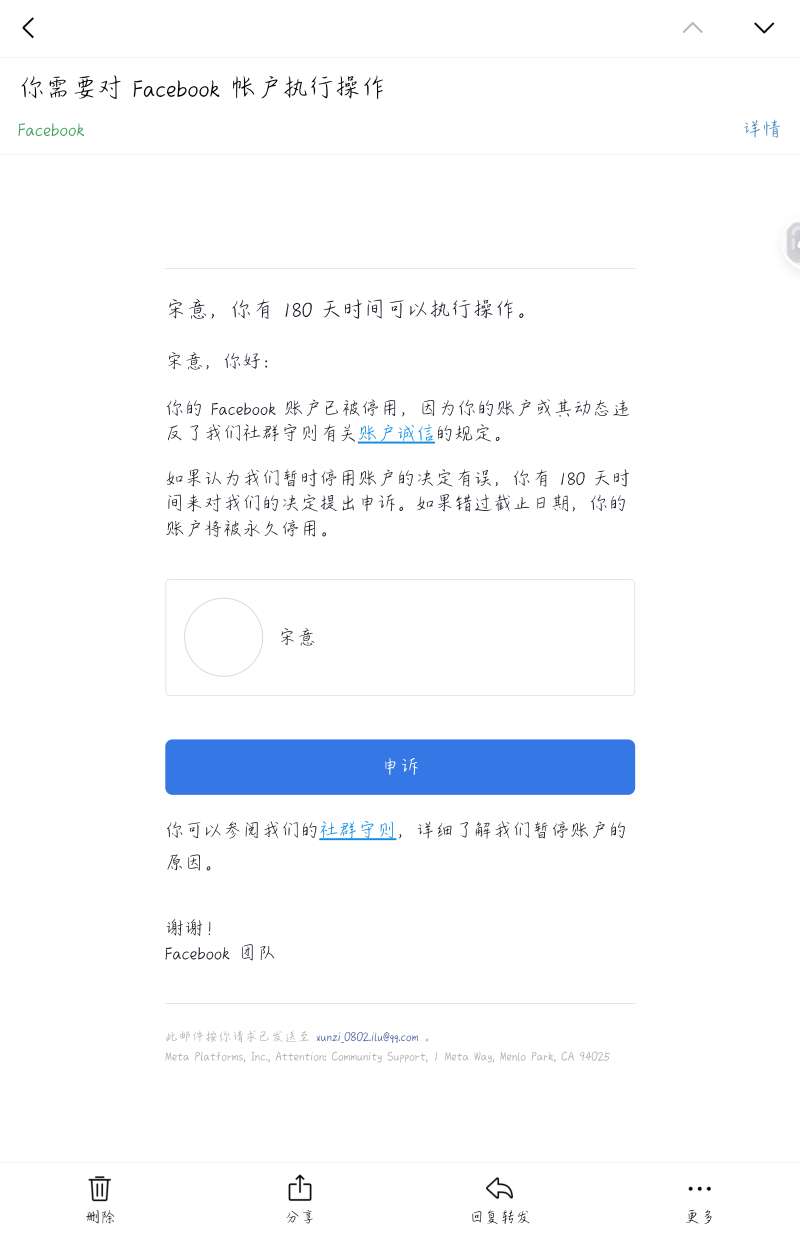
Task: Open the 社群守则 community standards link
Action: (357, 830)
